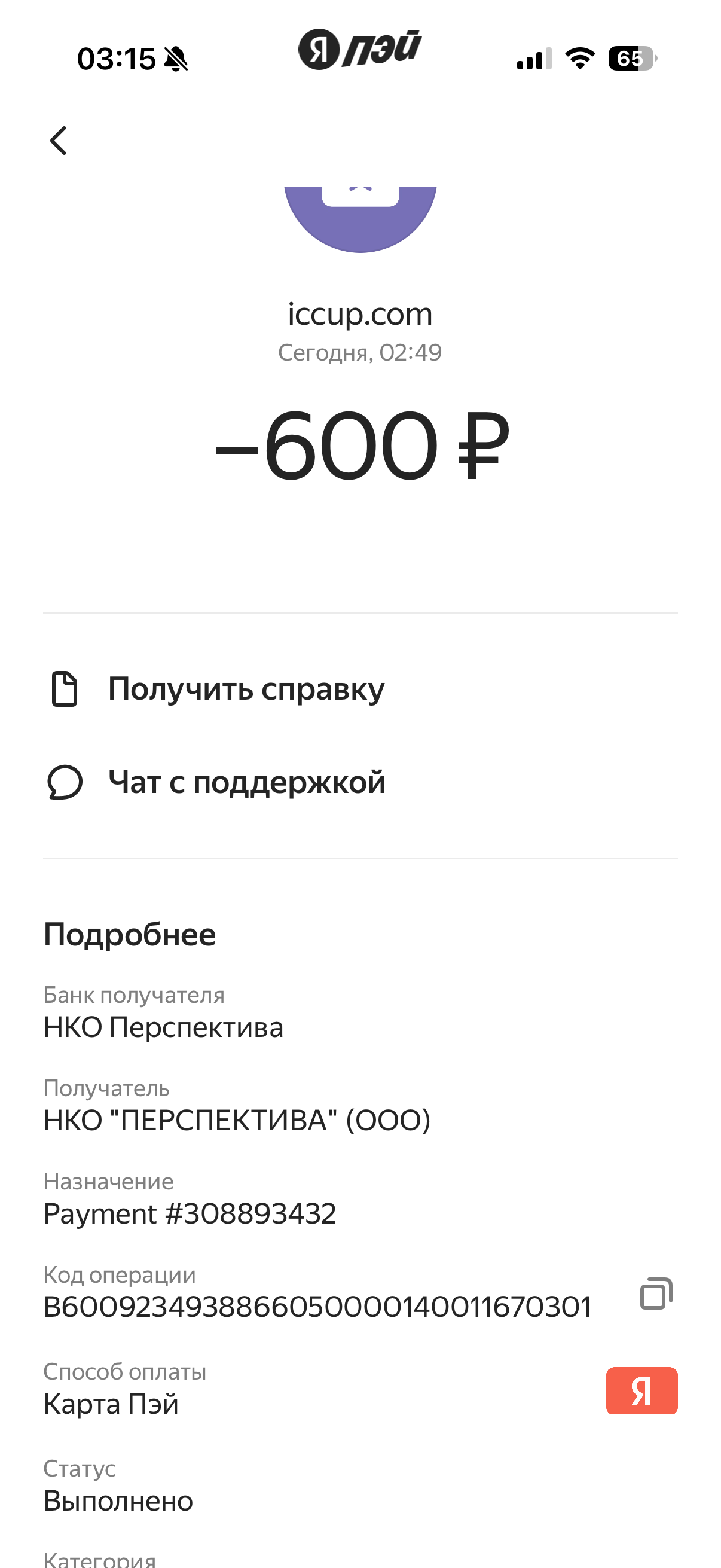
Task: Copy the Код операции
Action: (x=656, y=1294)
